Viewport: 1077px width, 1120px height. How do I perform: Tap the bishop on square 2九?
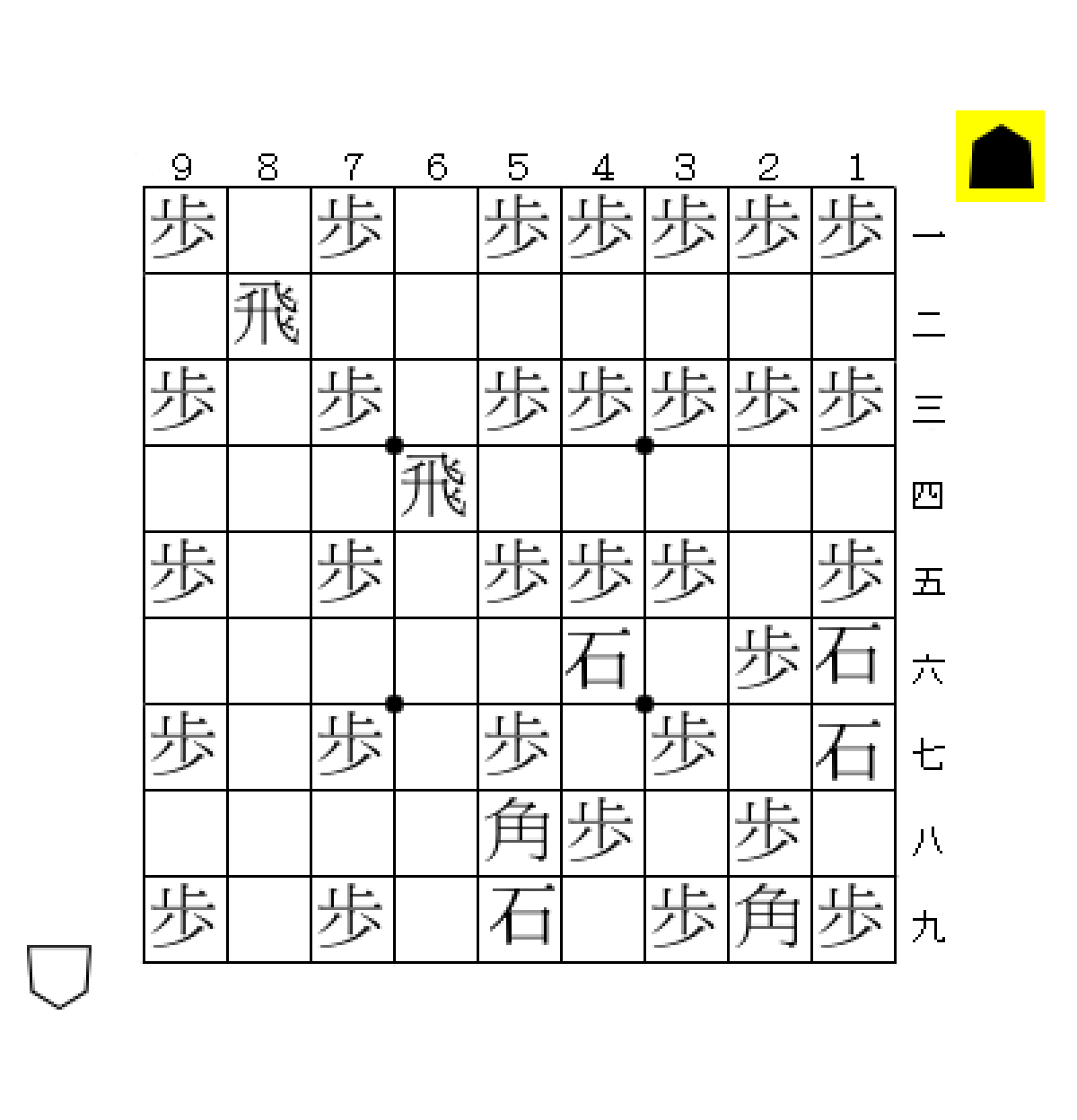tap(769, 919)
